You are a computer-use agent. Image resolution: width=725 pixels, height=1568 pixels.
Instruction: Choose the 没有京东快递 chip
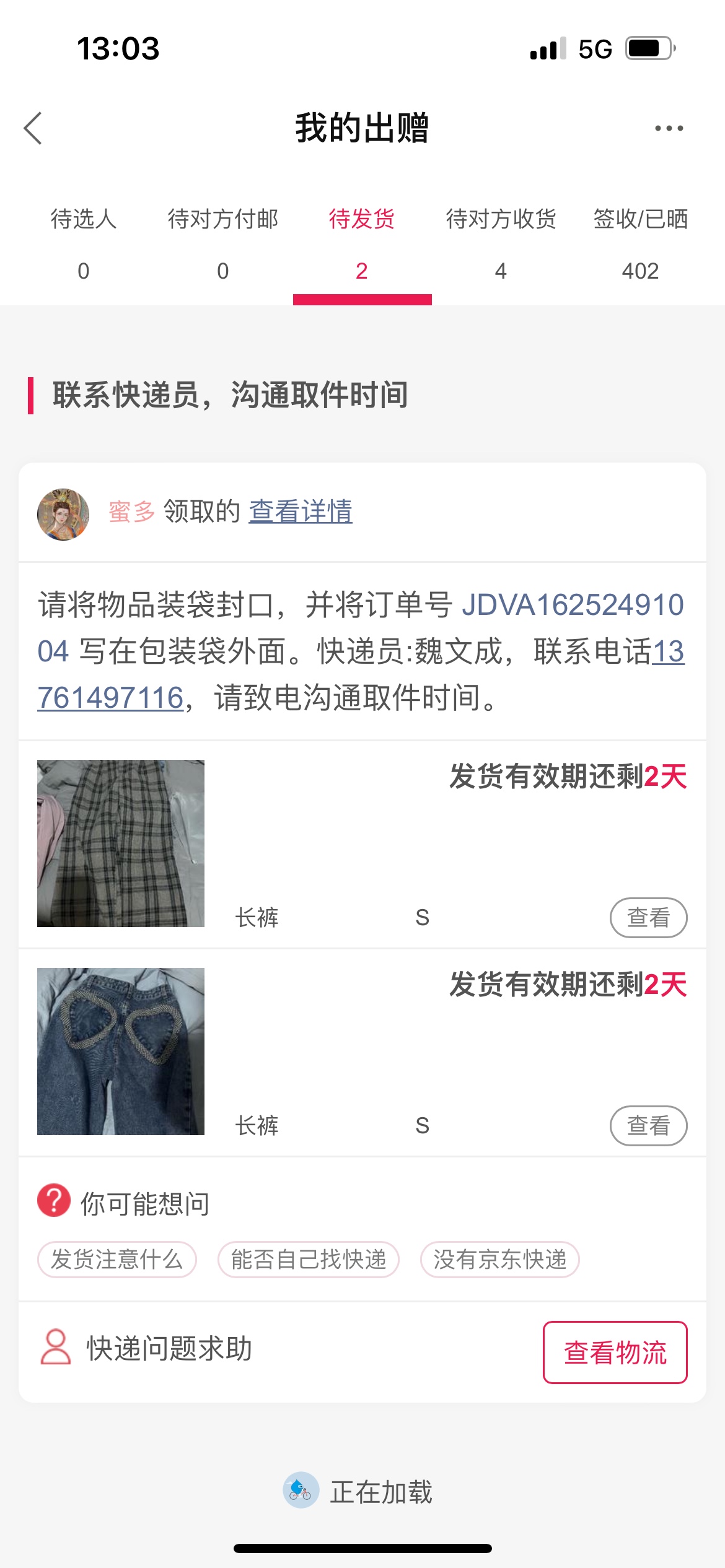pos(499,1259)
